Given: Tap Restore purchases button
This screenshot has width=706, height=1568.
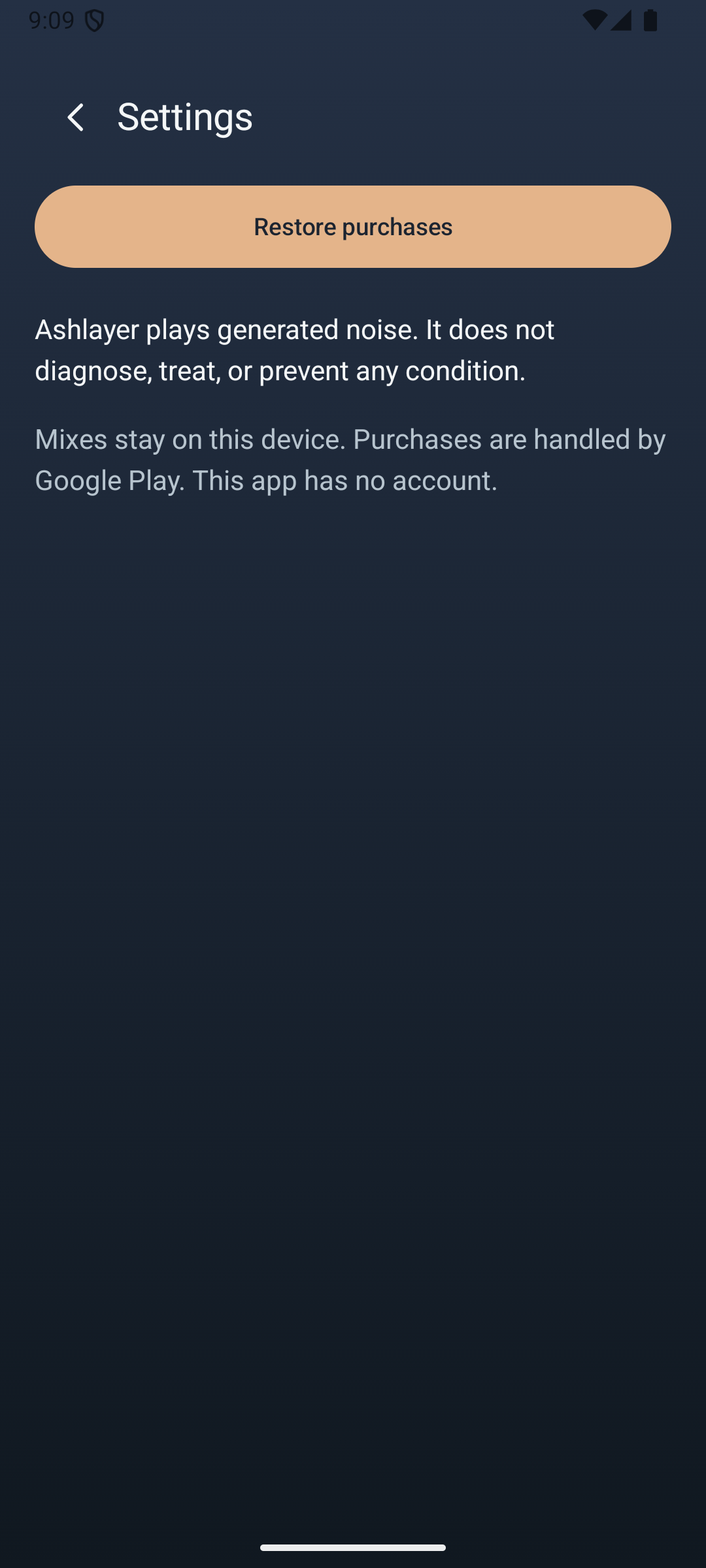Looking at the screenshot, I should coord(353,227).
